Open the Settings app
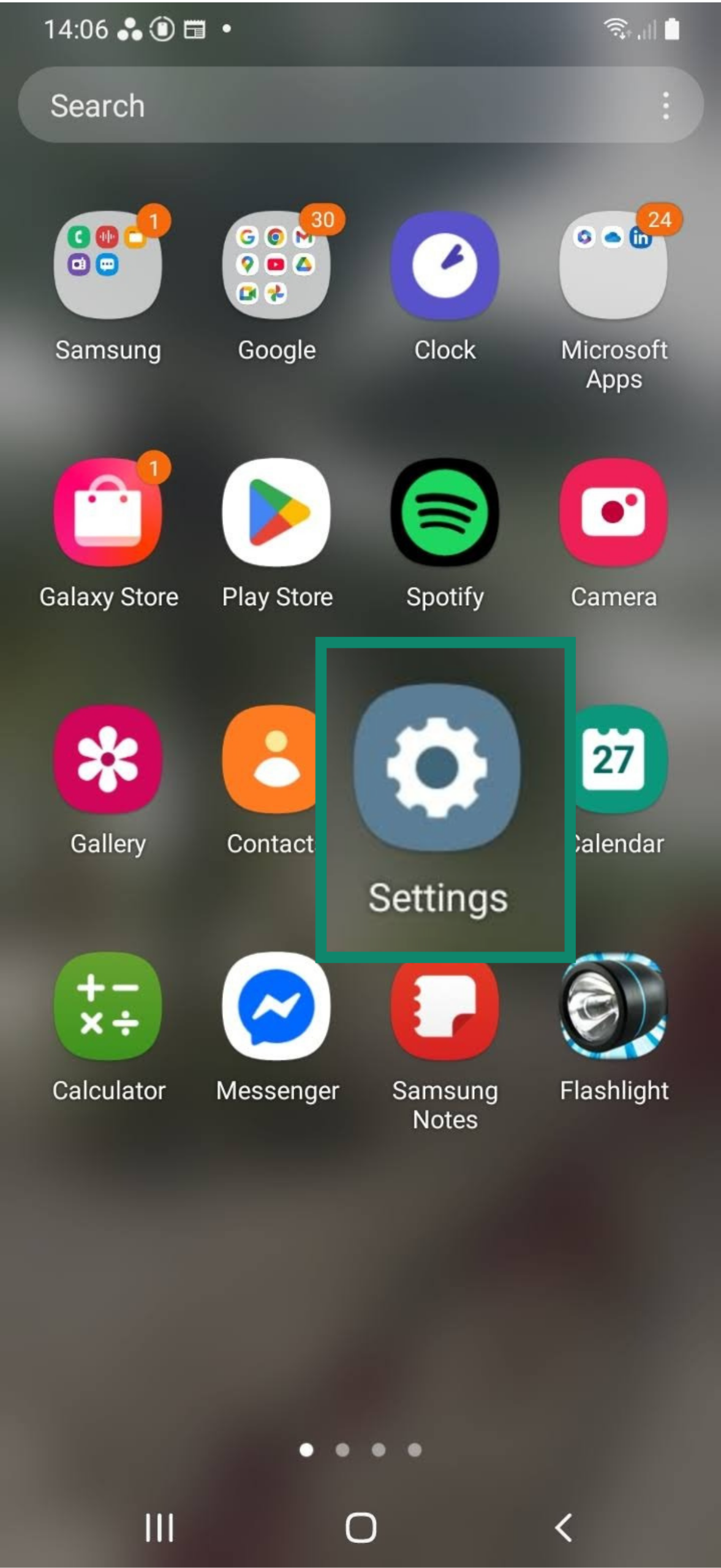The height and width of the screenshot is (1568, 721). pos(440,769)
